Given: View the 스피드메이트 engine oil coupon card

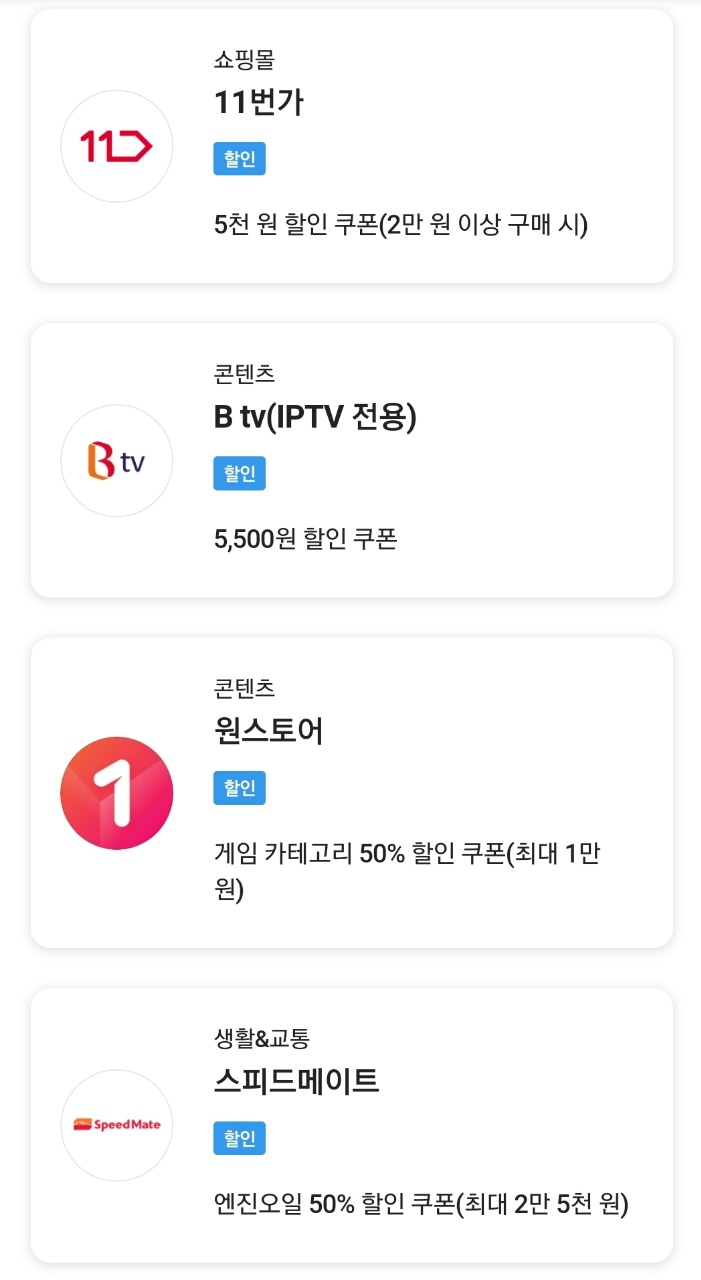Looking at the screenshot, I should coord(351,1125).
